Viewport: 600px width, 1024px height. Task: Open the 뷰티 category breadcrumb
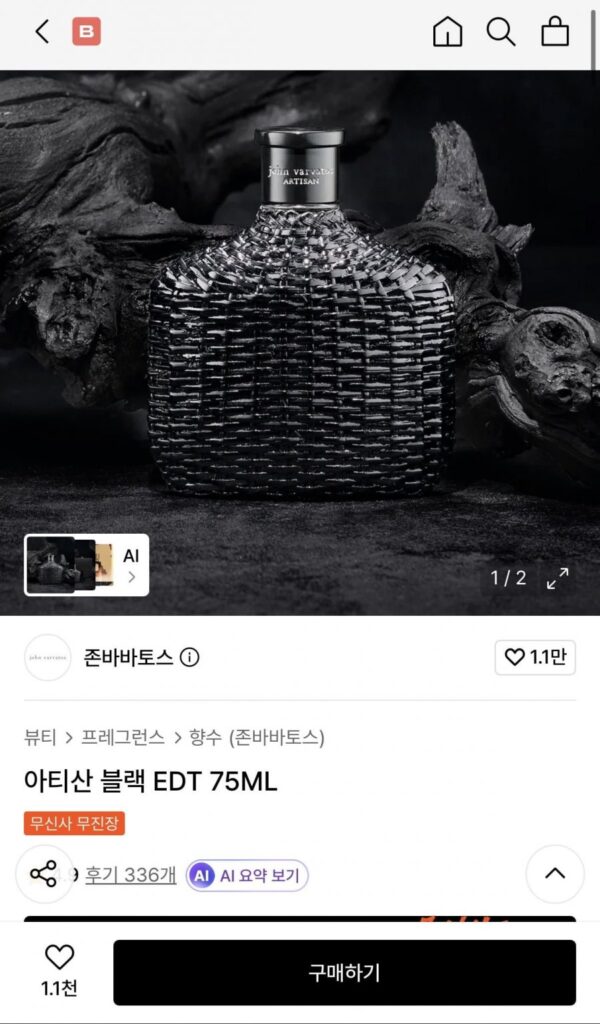[40, 738]
